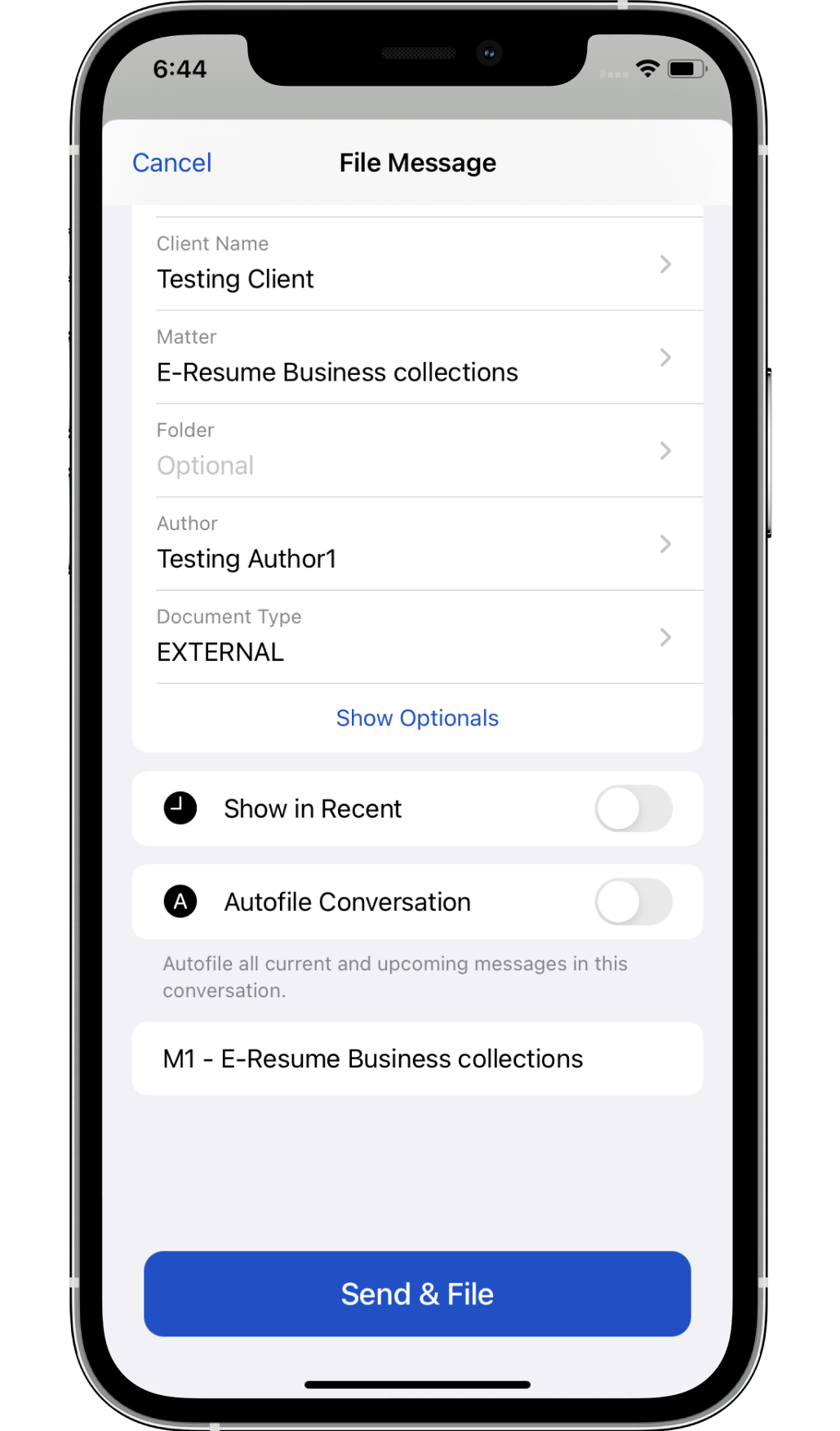
Task: Open the Author picker
Action: pos(416,543)
